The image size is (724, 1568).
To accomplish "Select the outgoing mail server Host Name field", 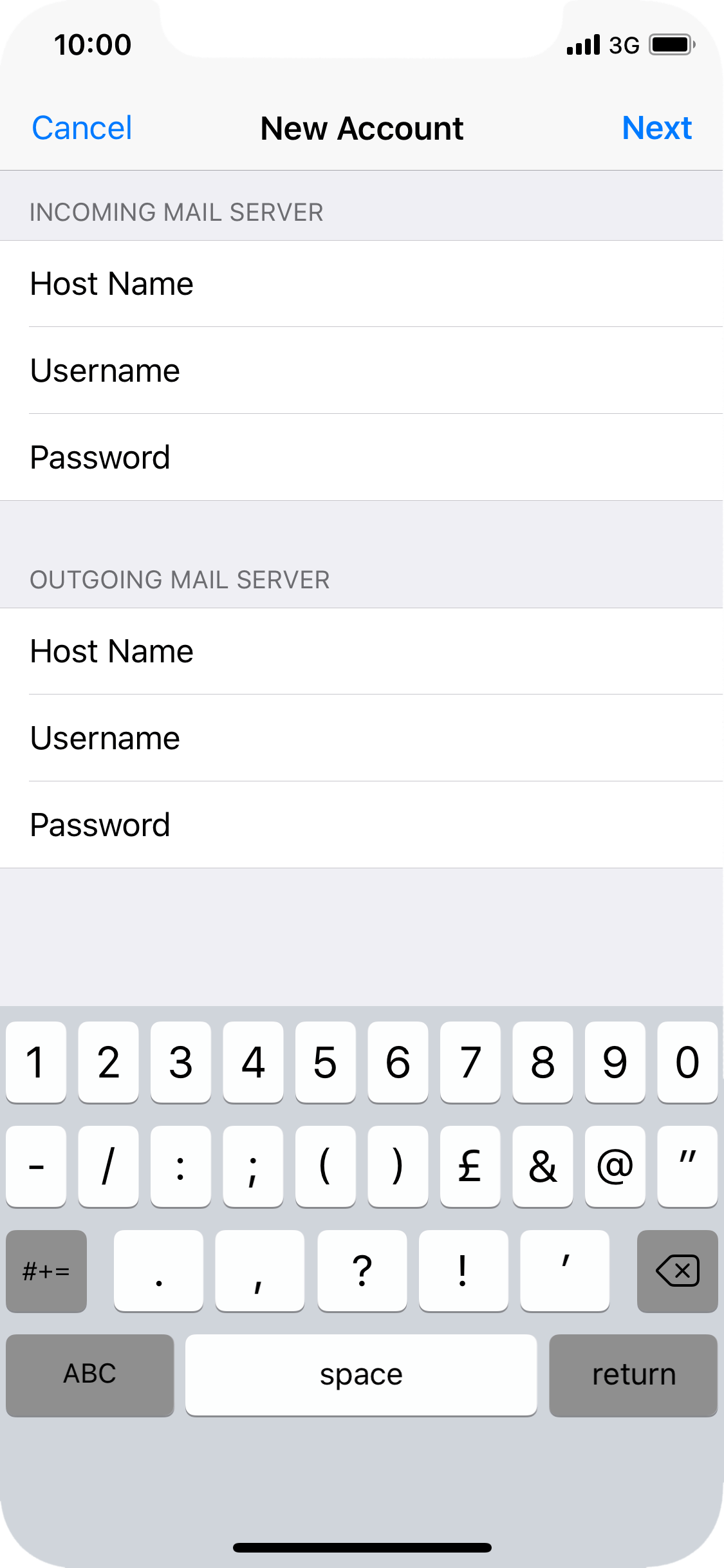I will tap(362, 651).
